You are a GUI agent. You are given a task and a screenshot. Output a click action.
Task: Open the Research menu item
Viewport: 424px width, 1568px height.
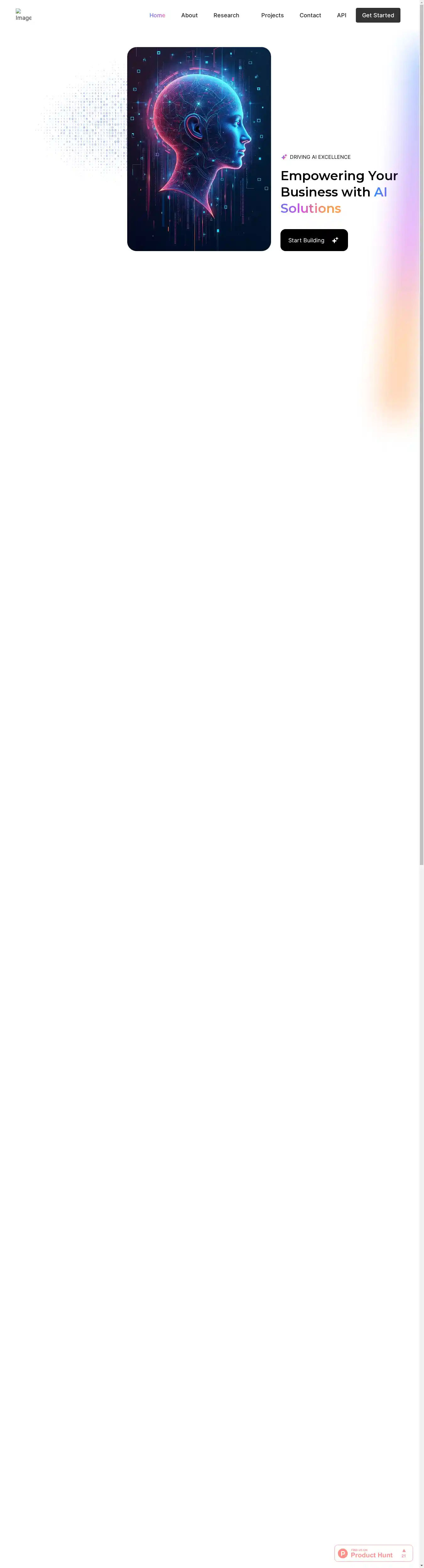point(226,15)
